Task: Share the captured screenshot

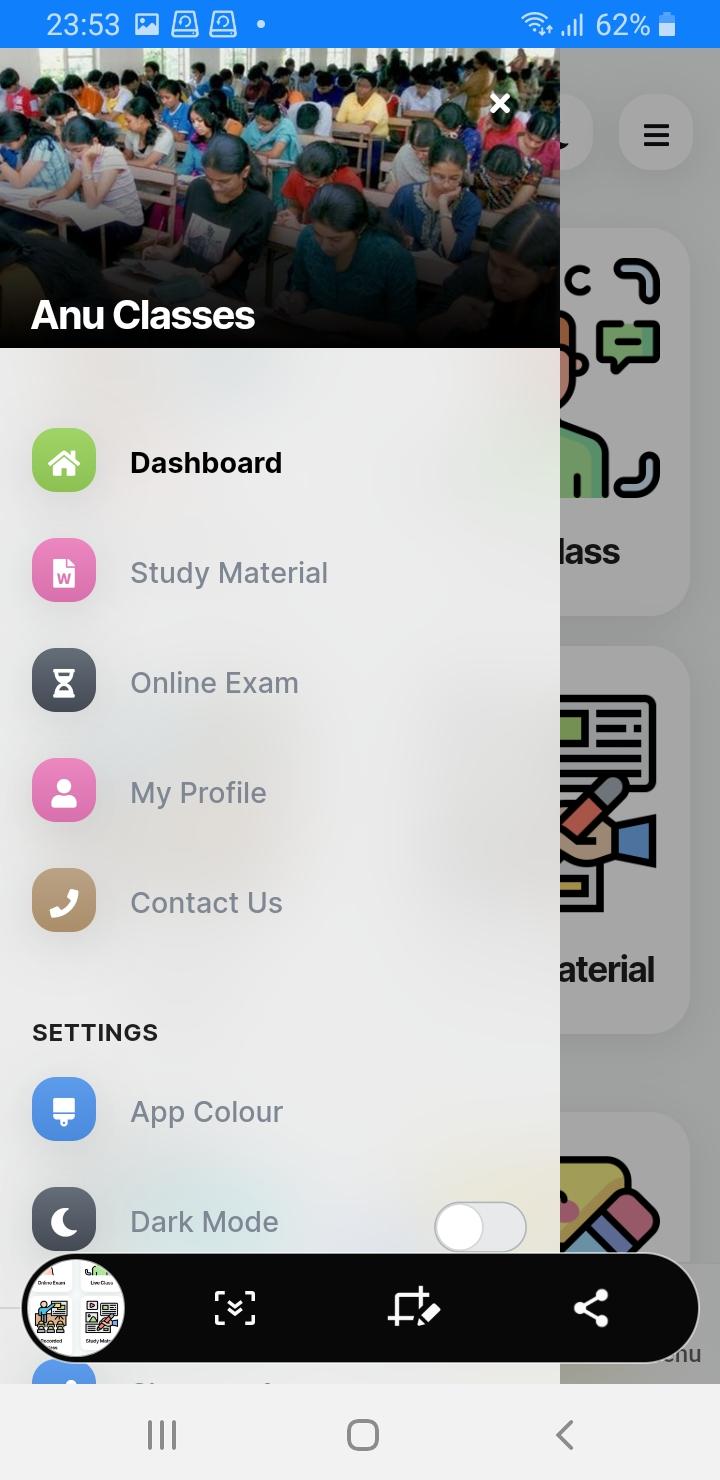Action: (x=591, y=1308)
